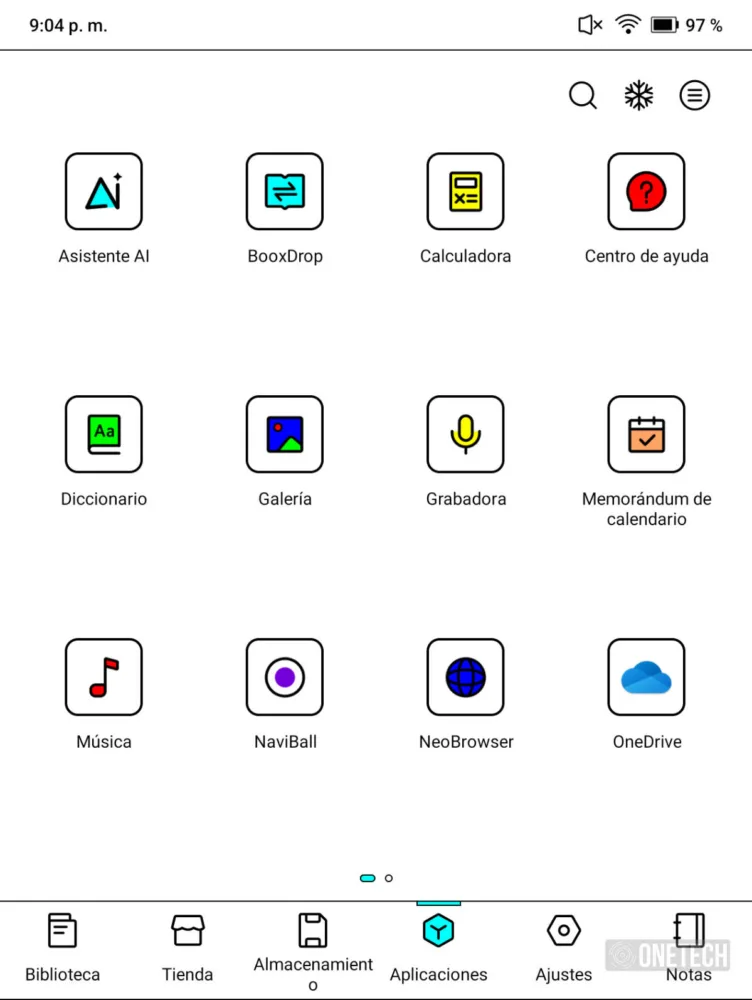752x1000 pixels.
Task: Select the second page indicator dot
Action: tap(388, 878)
